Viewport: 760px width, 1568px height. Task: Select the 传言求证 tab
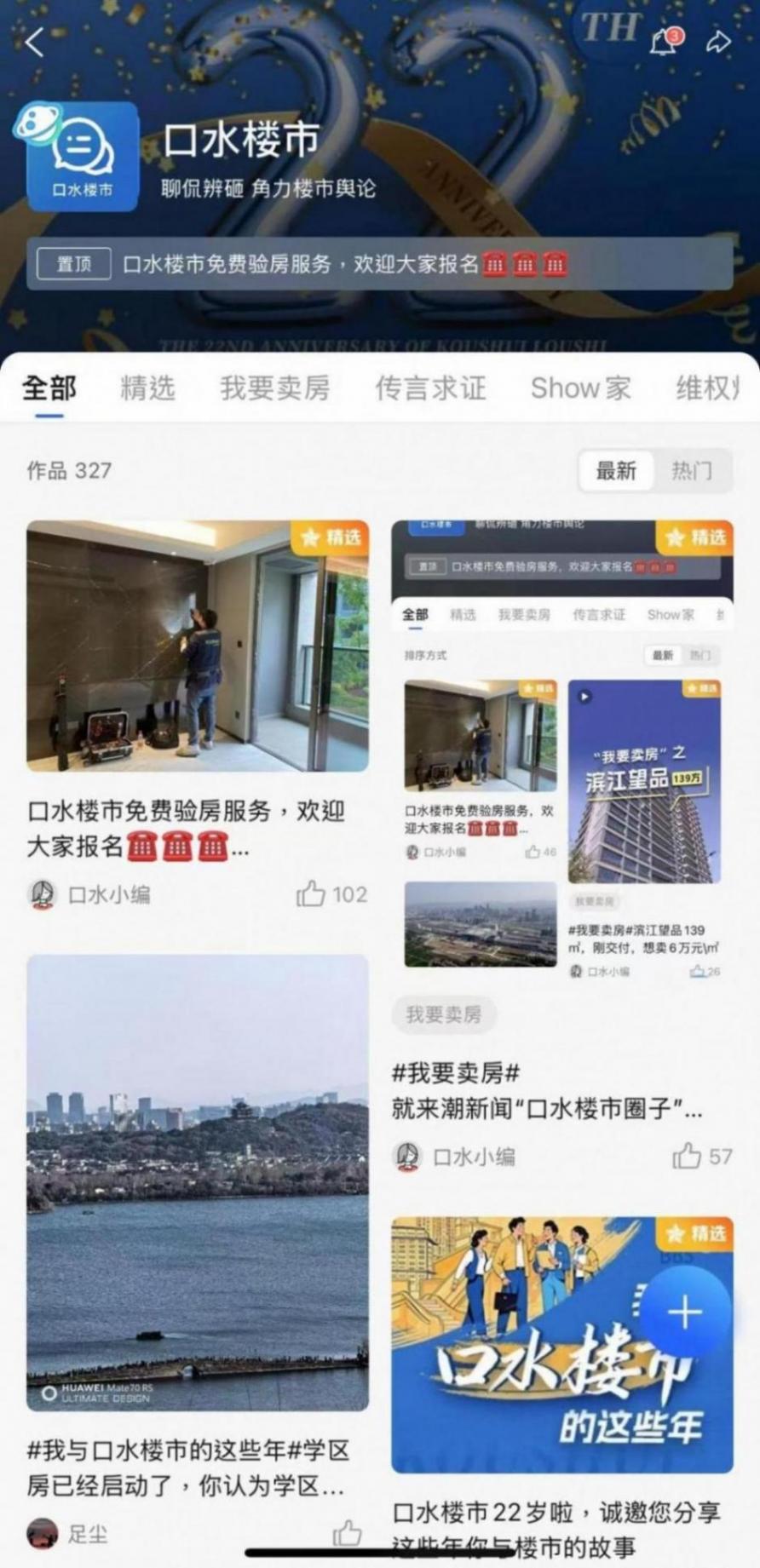(431, 388)
